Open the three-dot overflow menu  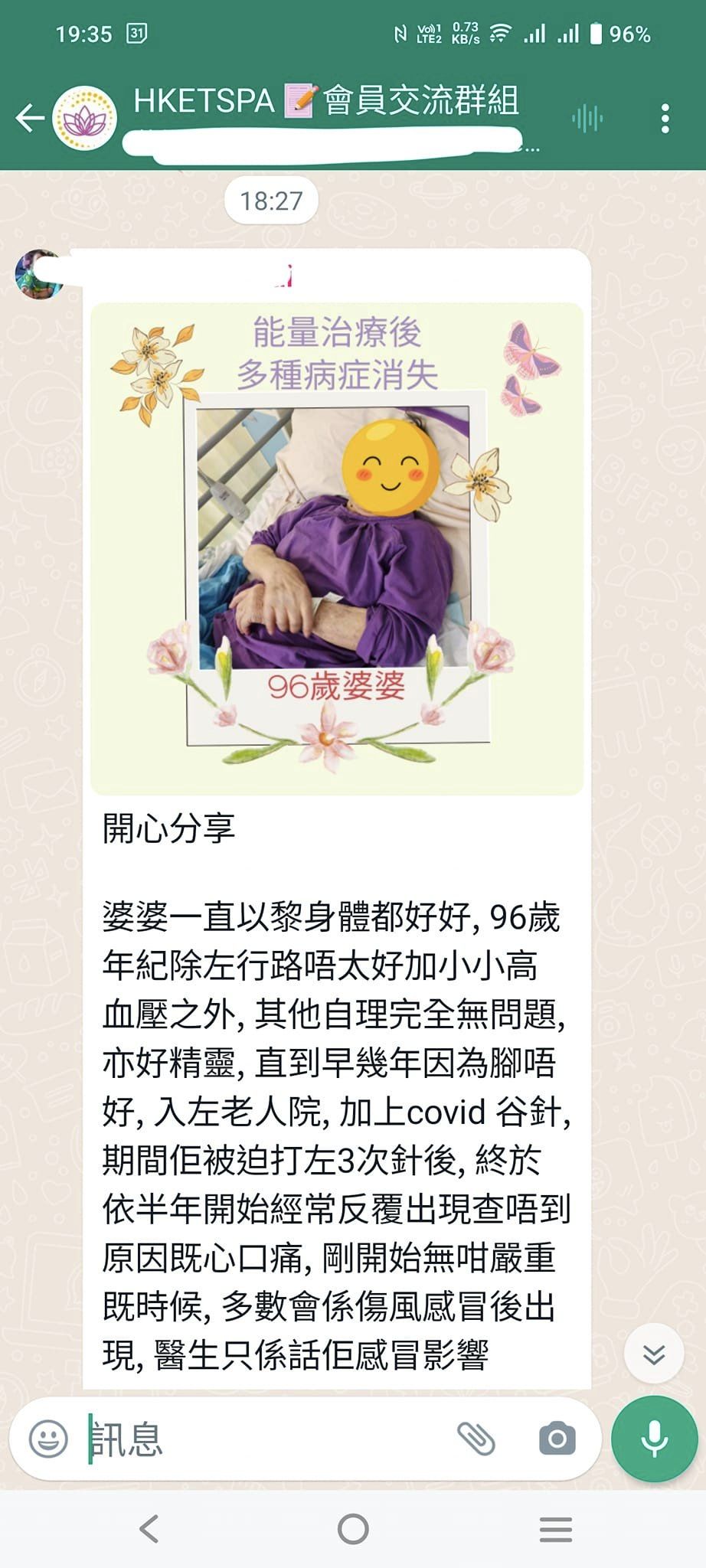[x=665, y=119]
